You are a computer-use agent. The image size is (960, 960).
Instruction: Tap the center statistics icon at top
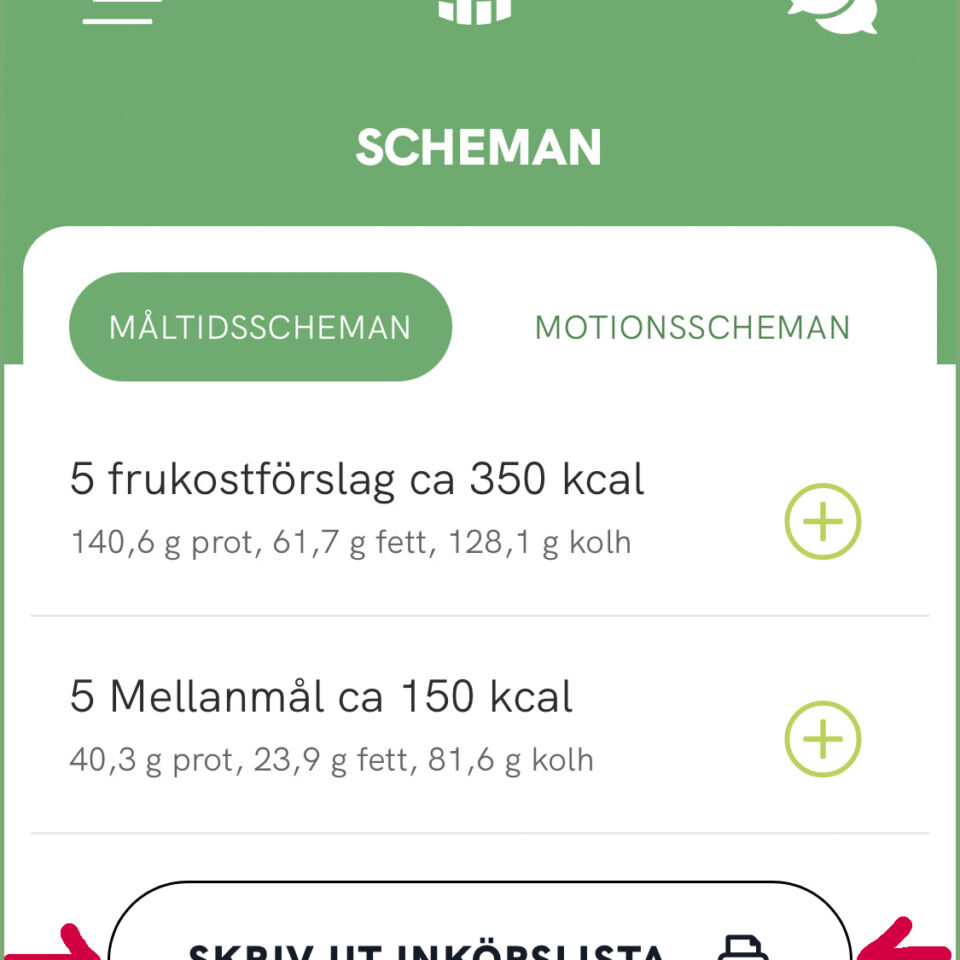coord(475,10)
